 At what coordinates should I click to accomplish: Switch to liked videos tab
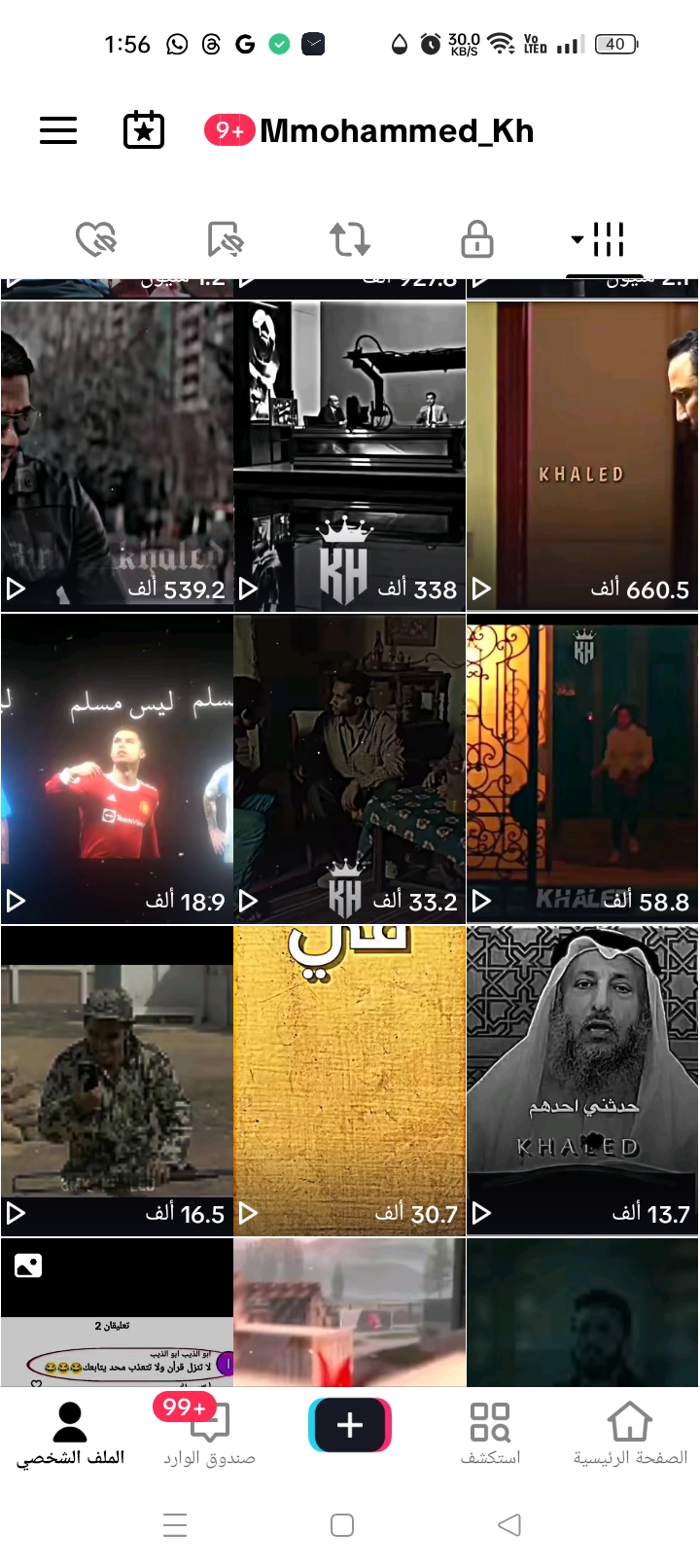[95, 238]
